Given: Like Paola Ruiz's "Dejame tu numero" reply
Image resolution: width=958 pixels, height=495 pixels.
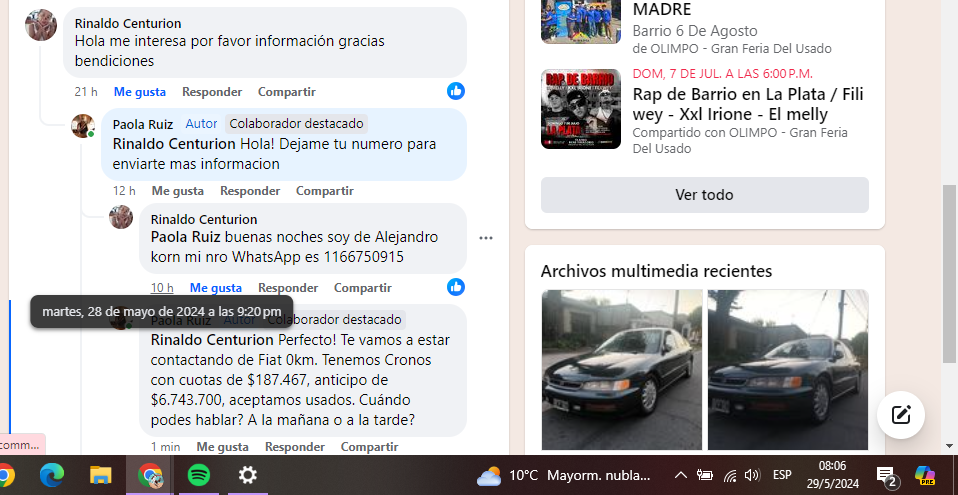Looking at the screenshot, I should (177, 191).
